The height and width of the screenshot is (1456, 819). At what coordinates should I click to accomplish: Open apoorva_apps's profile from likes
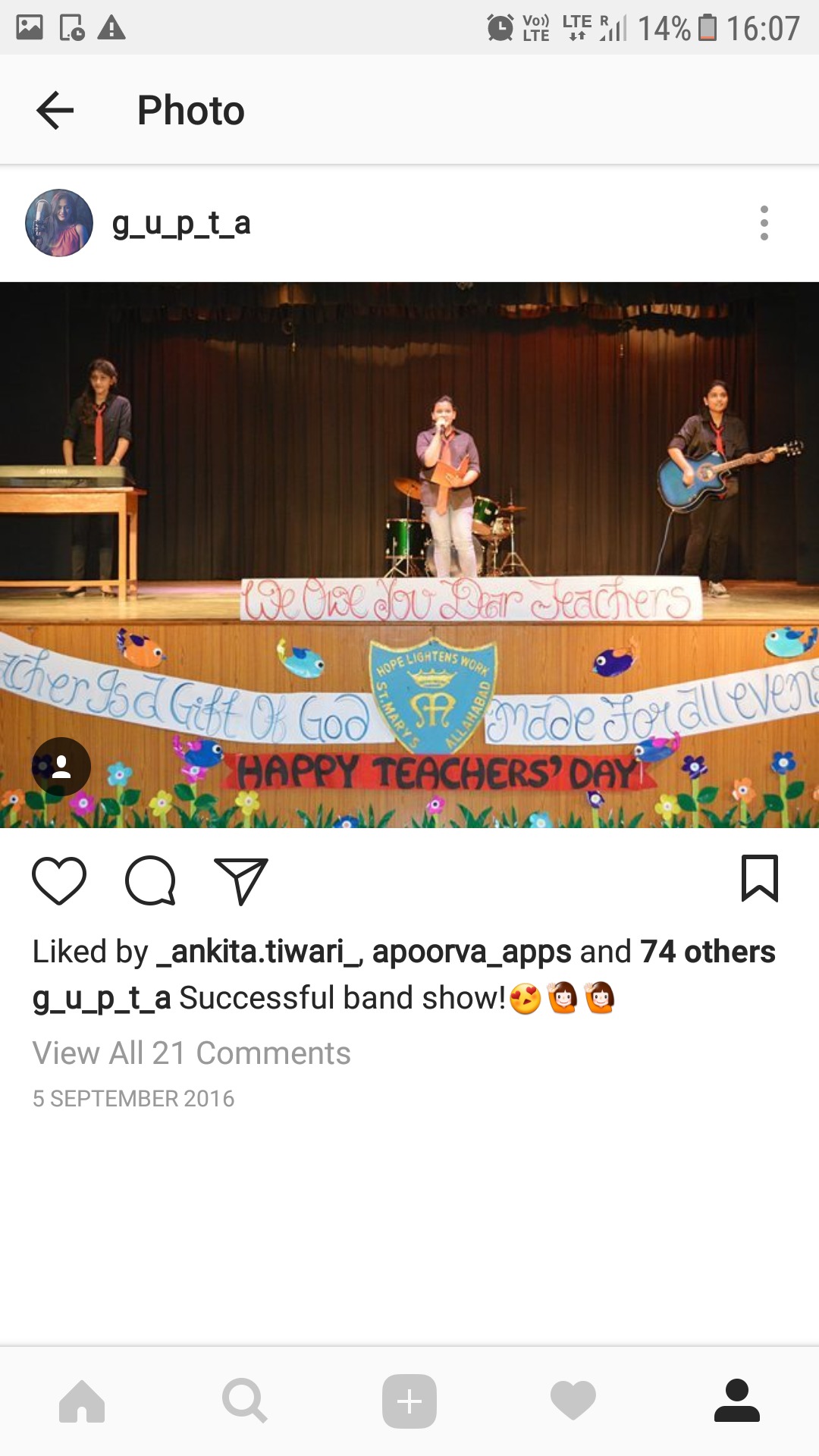(x=471, y=952)
